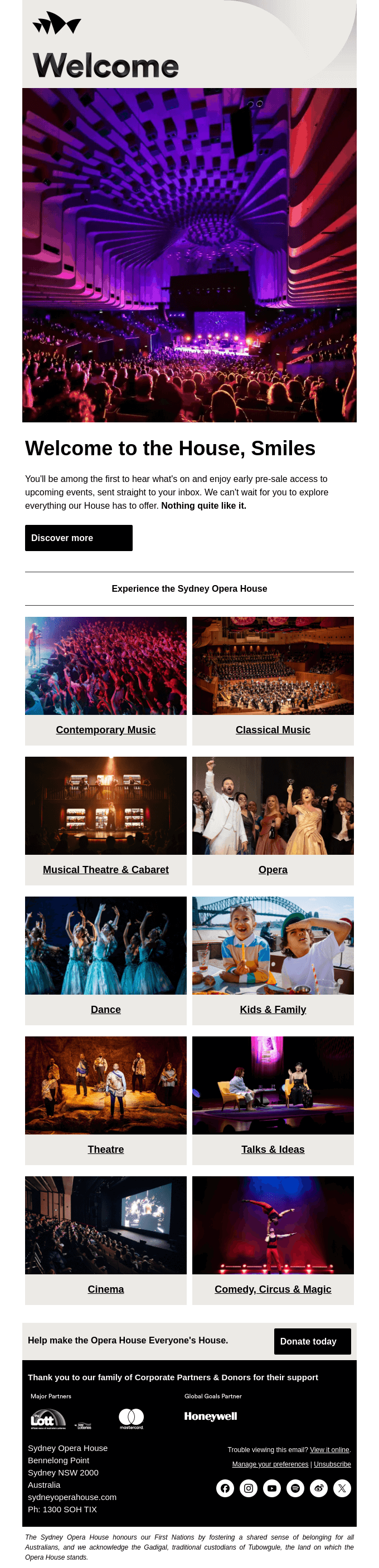
Task: Visit the Instagram profile icon
Action: click(x=249, y=1488)
